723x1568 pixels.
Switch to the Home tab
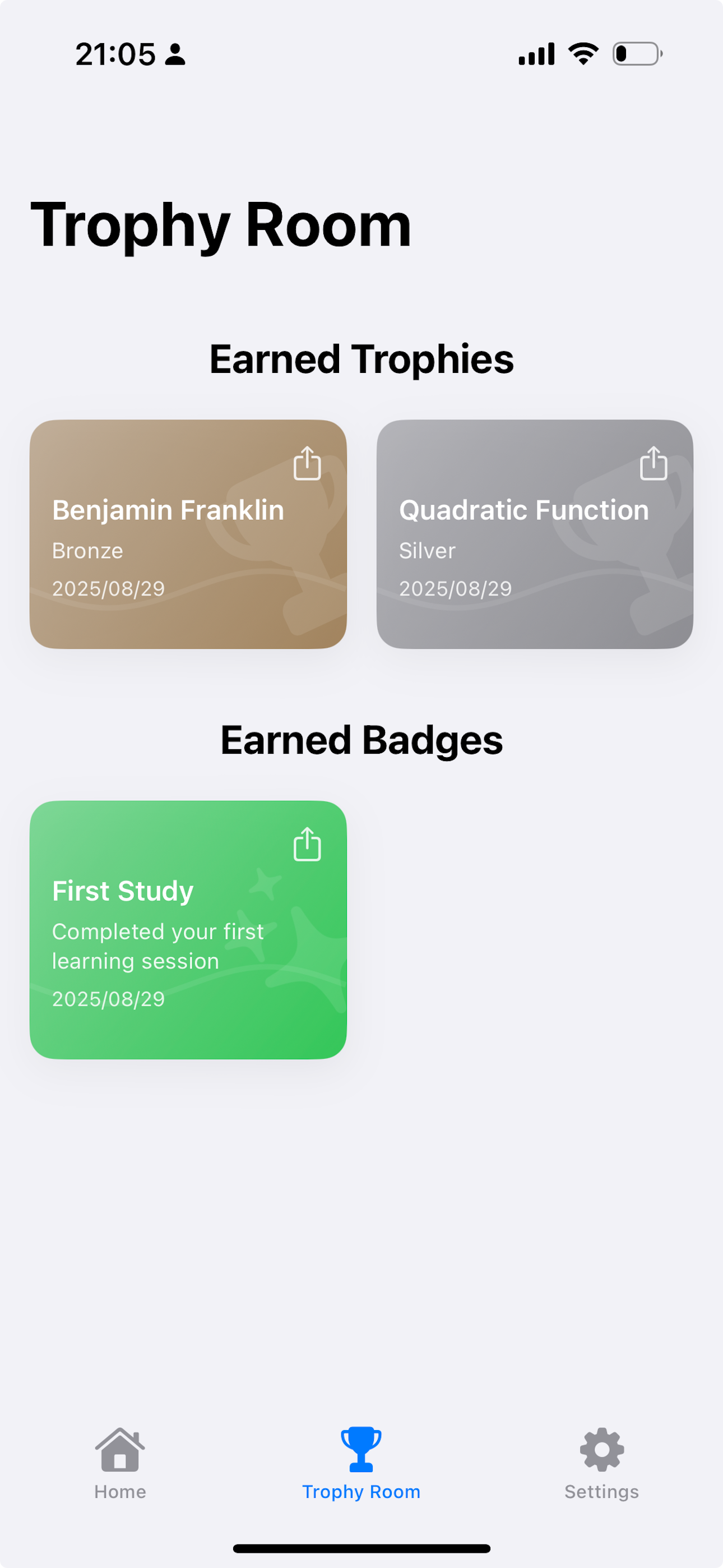click(x=120, y=1462)
